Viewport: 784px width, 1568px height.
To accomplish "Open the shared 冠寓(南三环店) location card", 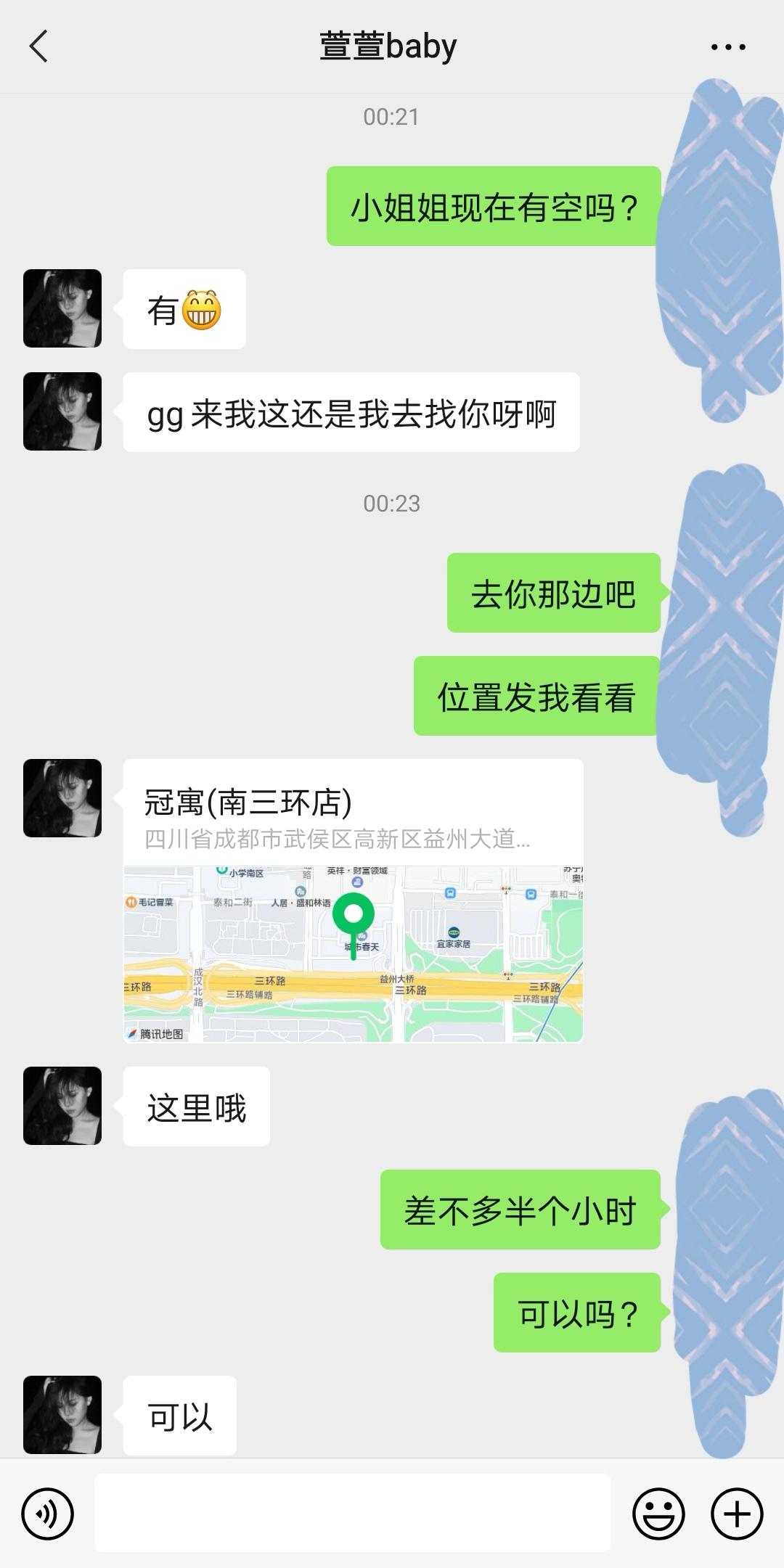I will (353, 900).
